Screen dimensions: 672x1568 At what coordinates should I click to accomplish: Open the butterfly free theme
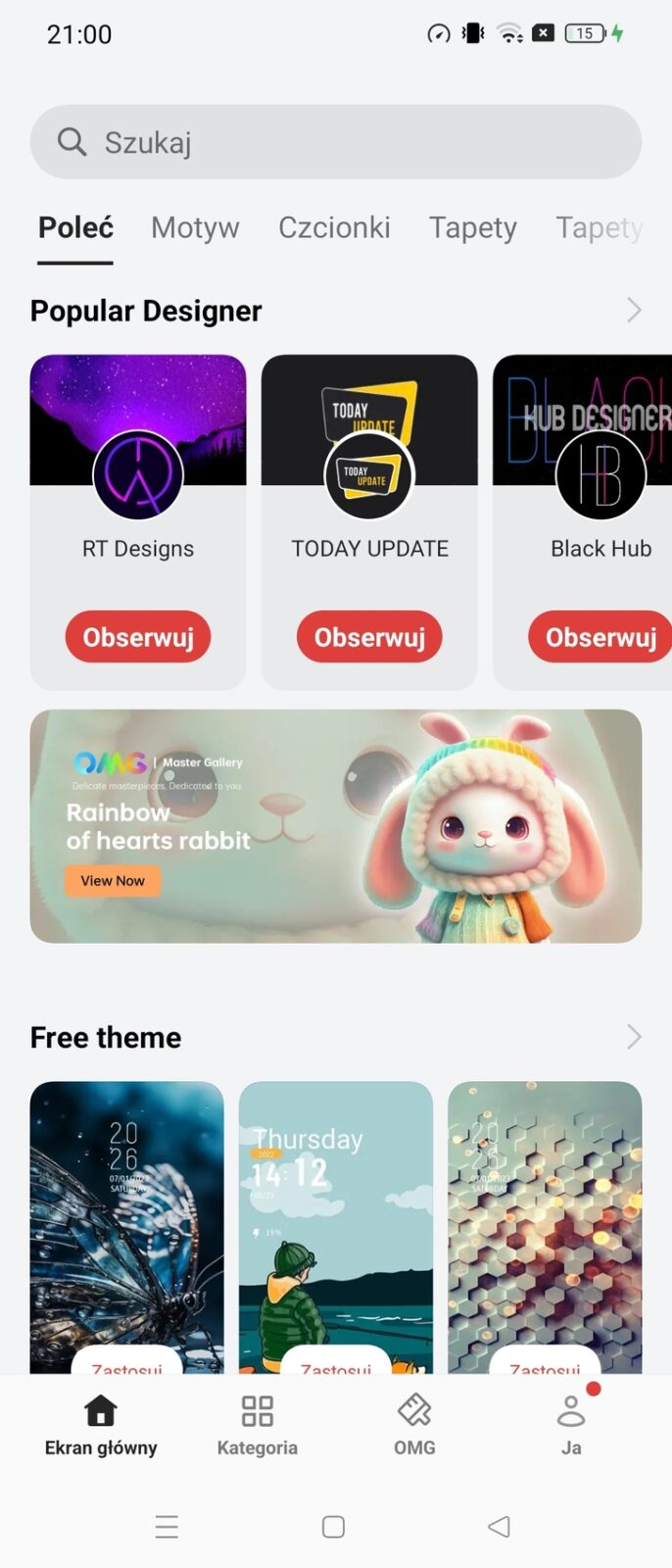click(126, 1215)
